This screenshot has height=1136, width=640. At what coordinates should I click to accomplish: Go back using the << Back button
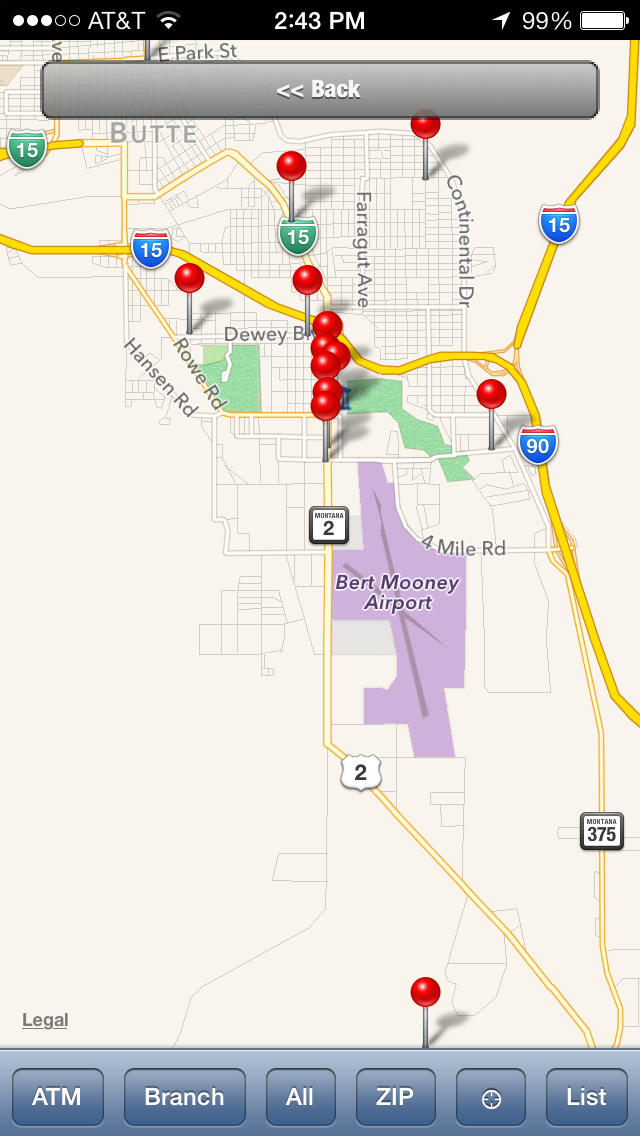tap(320, 90)
